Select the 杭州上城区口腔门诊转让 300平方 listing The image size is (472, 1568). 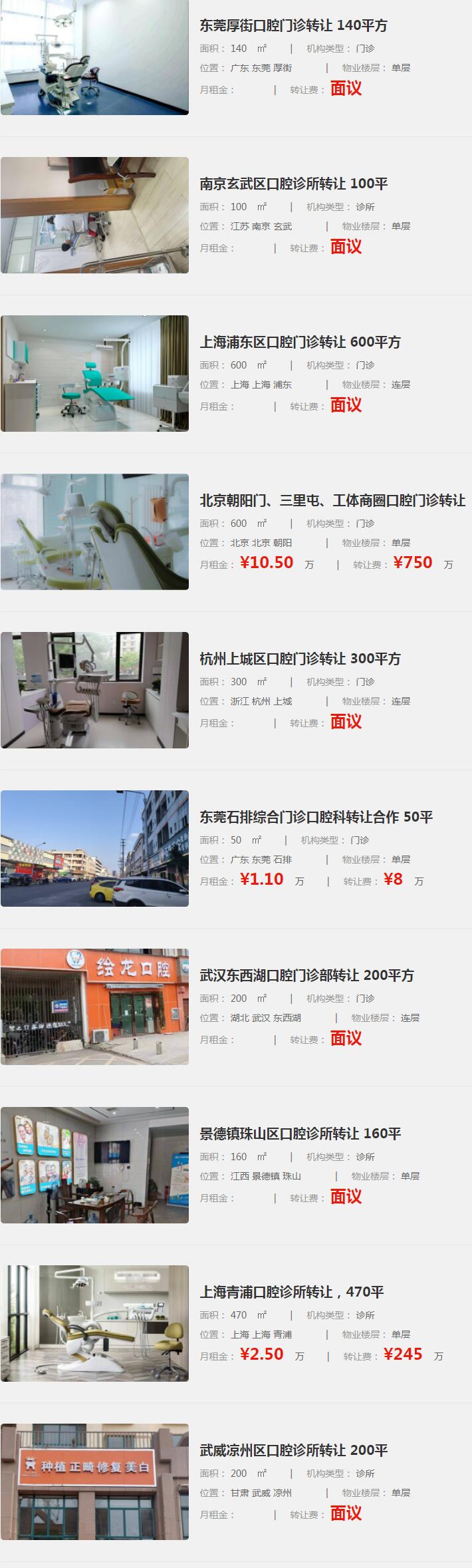pyautogui.click(x=300, y=659)
